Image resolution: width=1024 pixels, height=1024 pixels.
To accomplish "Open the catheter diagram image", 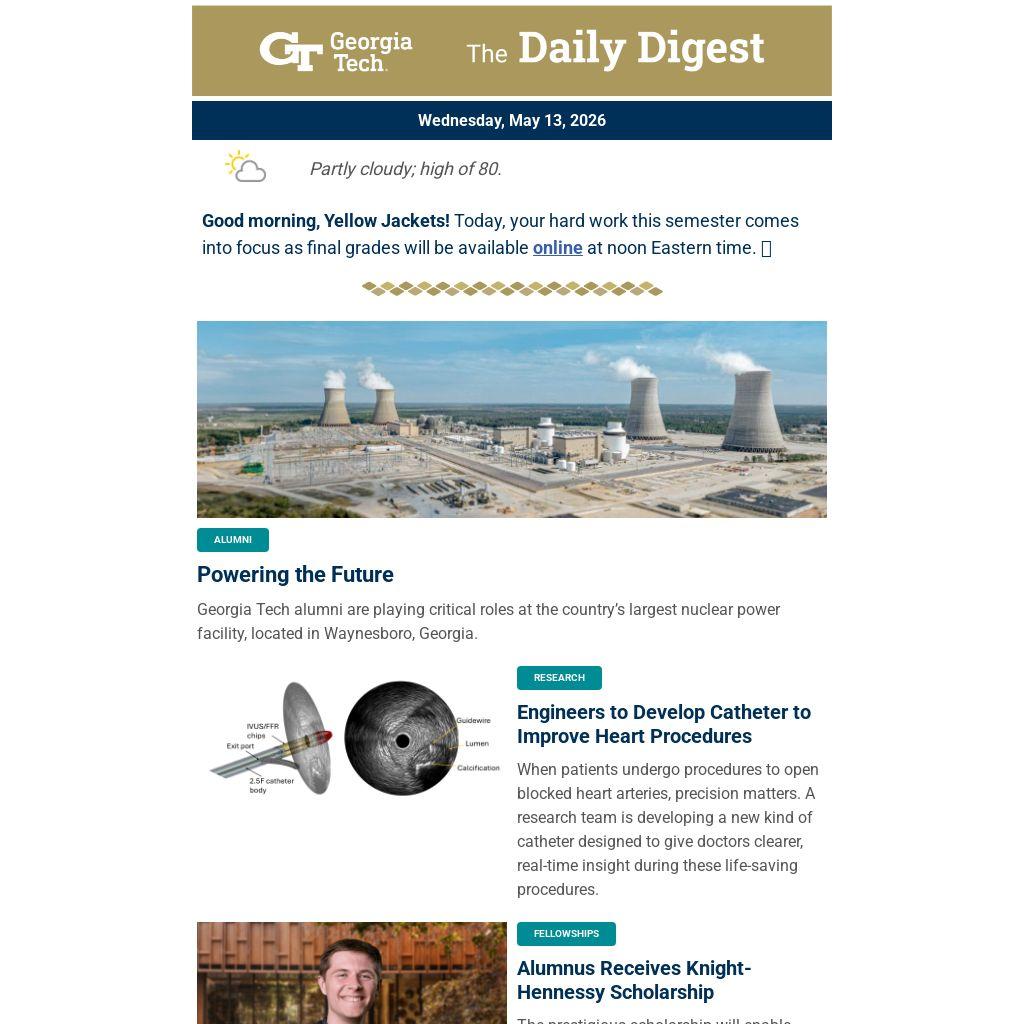I will pos(352,737).
